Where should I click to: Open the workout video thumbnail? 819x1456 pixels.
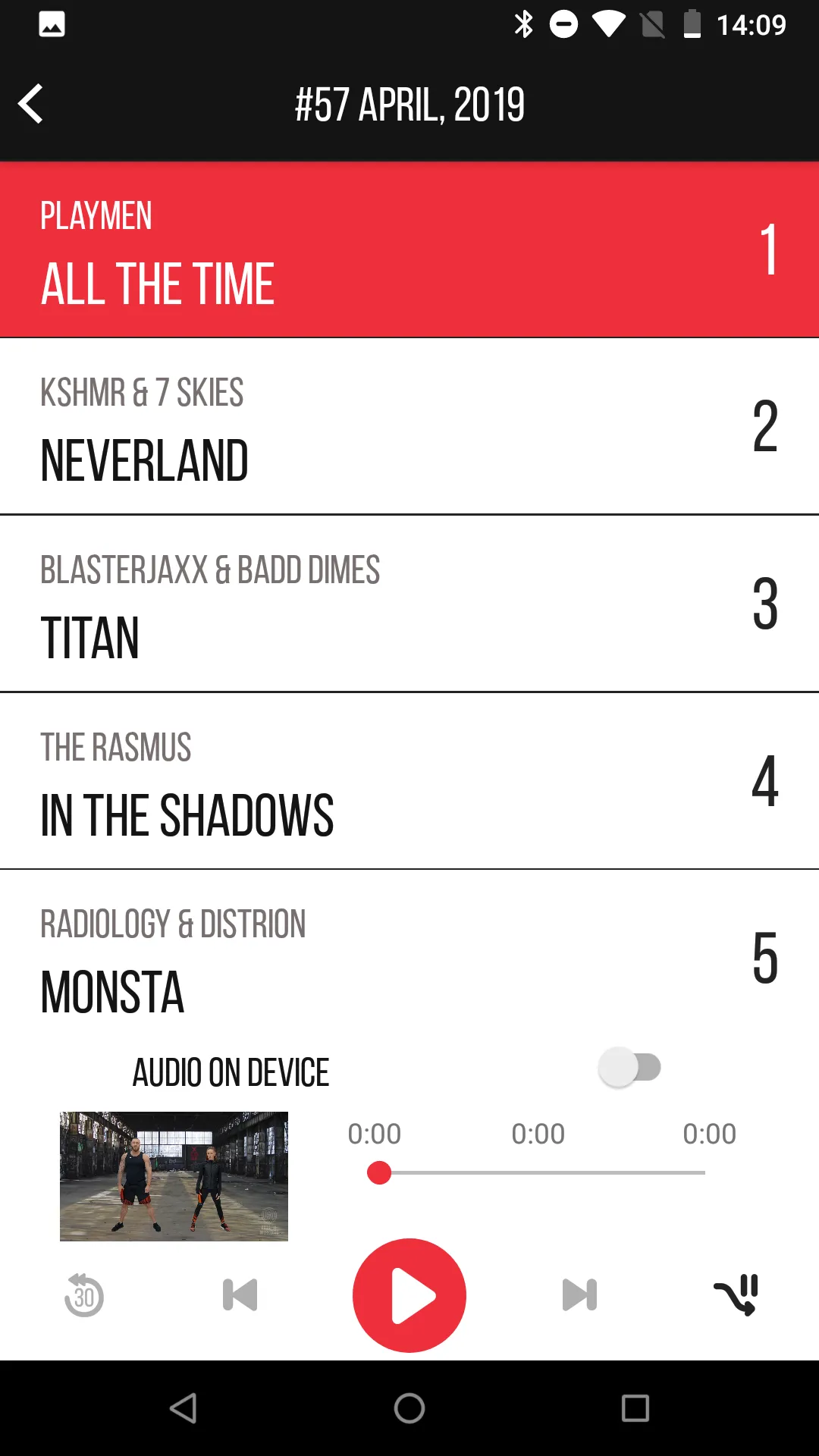pos(174,1176)
